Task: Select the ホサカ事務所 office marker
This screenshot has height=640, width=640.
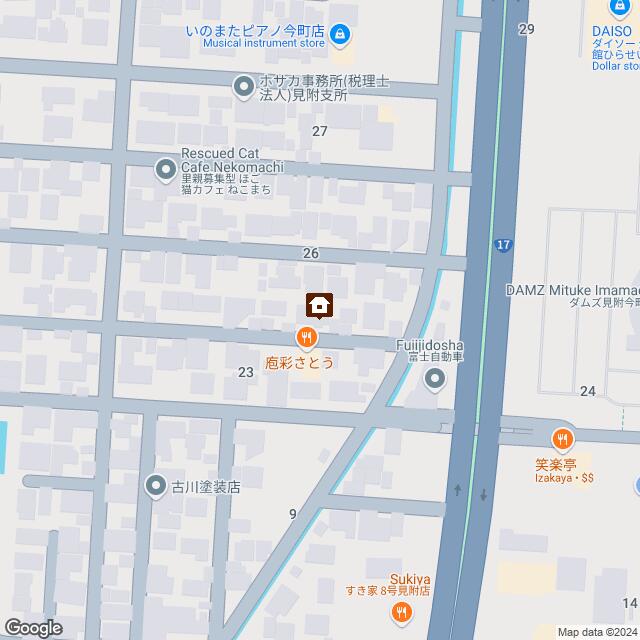Action: 243,88
